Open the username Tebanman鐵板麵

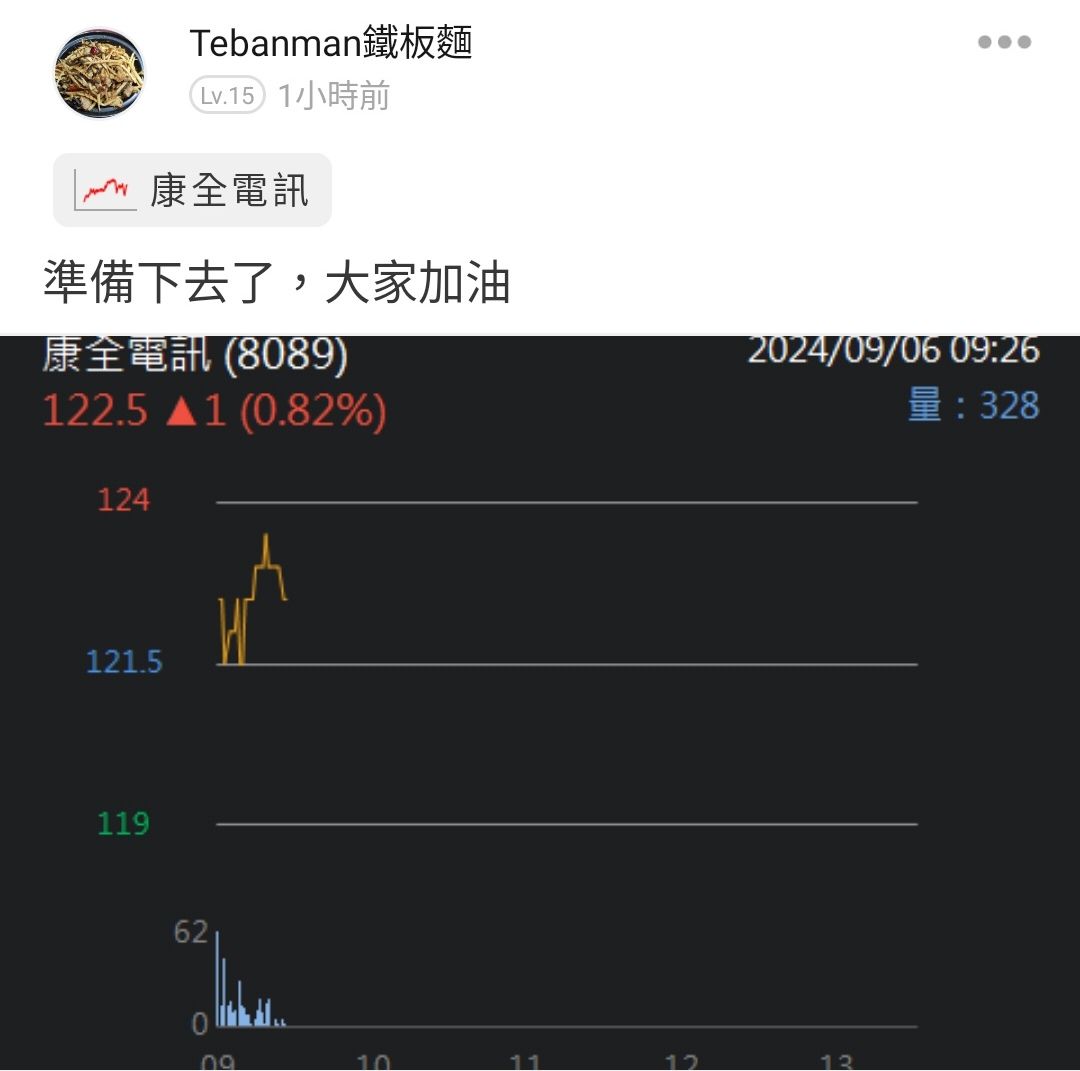coord(330,43)
